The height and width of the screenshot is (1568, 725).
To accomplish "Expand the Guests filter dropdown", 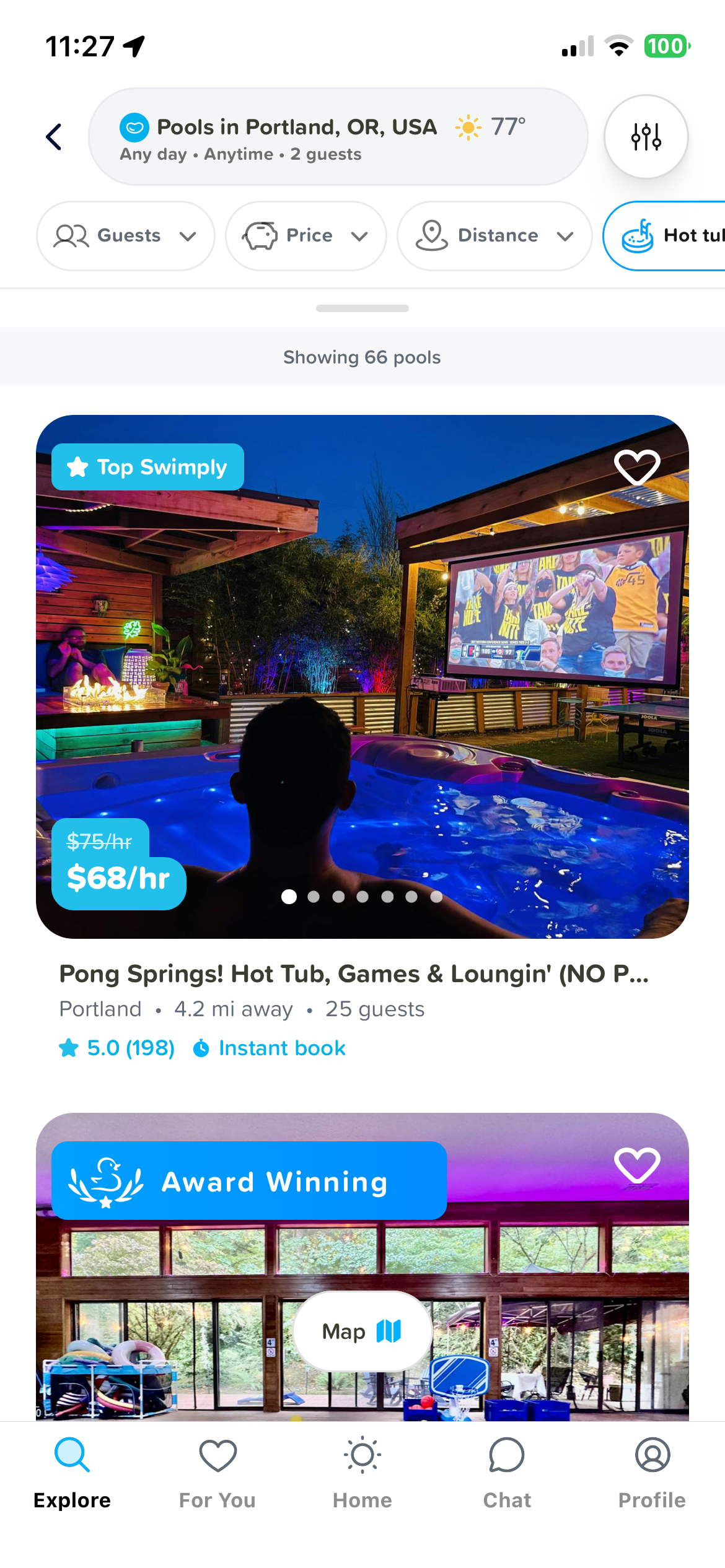I will (x=126, y=236).
